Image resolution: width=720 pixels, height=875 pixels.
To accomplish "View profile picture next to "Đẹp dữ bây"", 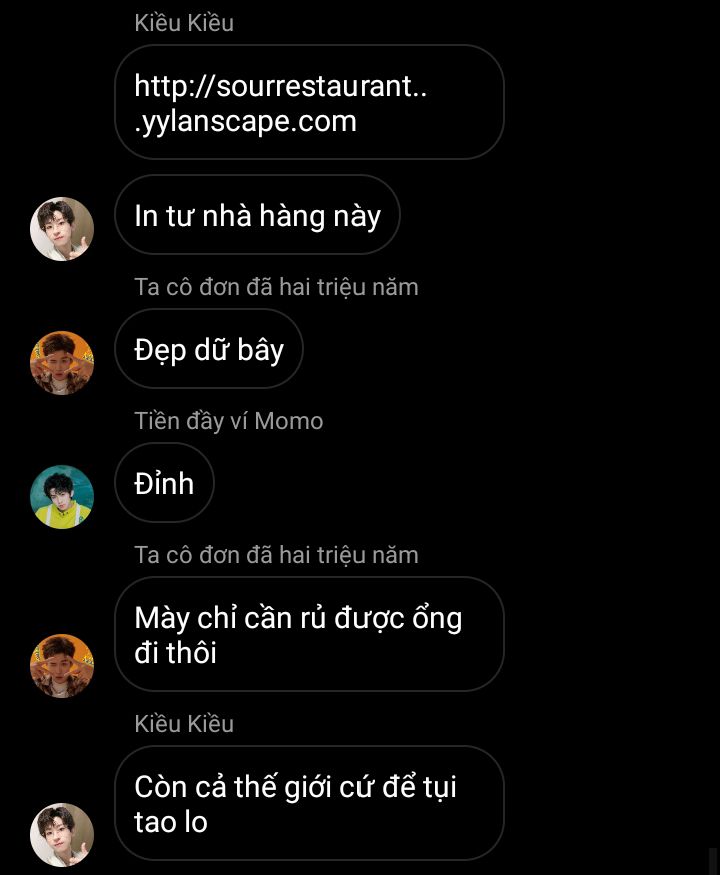I will point(62,363).
